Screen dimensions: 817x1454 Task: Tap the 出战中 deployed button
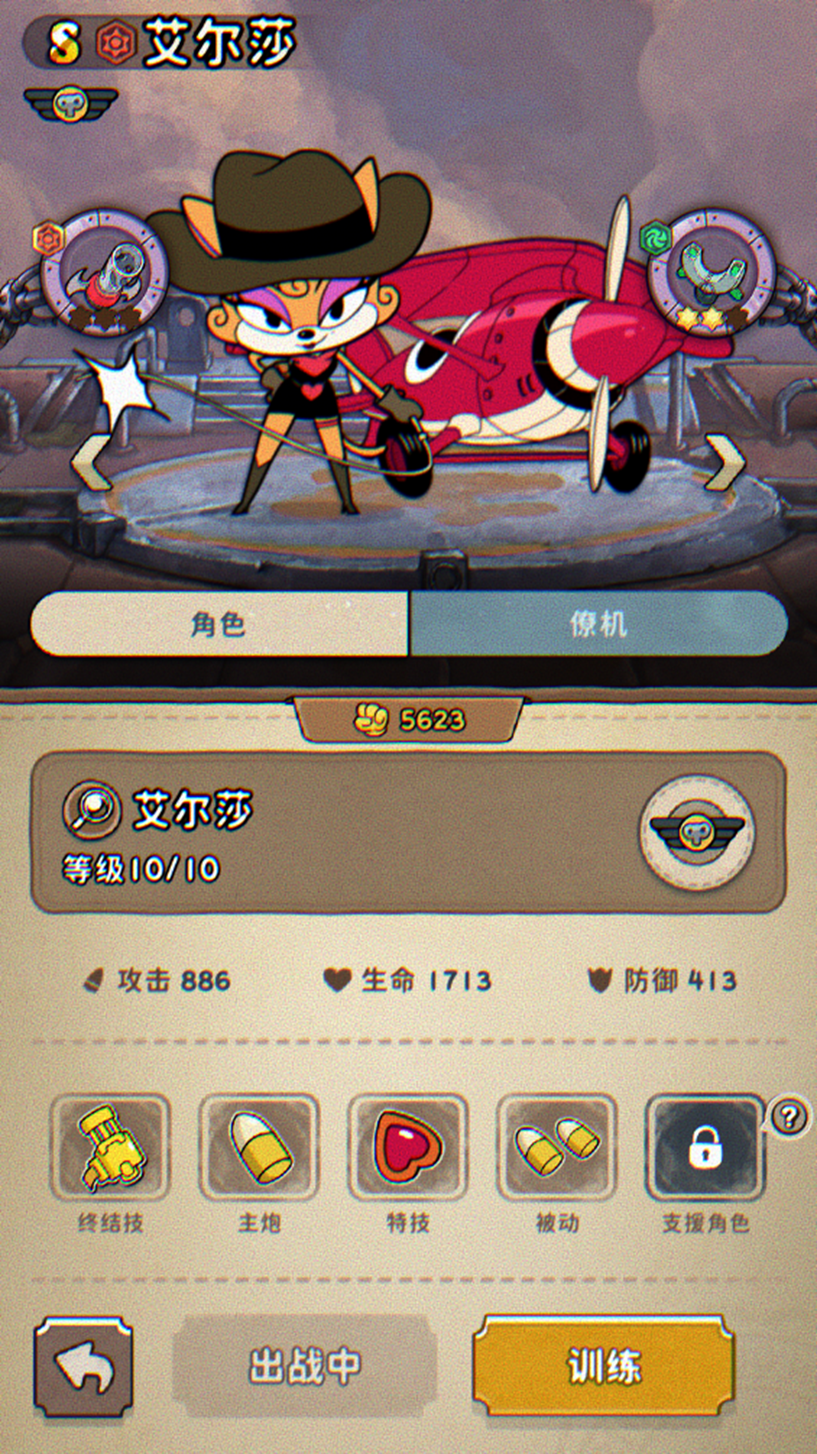pos(304,1366)
